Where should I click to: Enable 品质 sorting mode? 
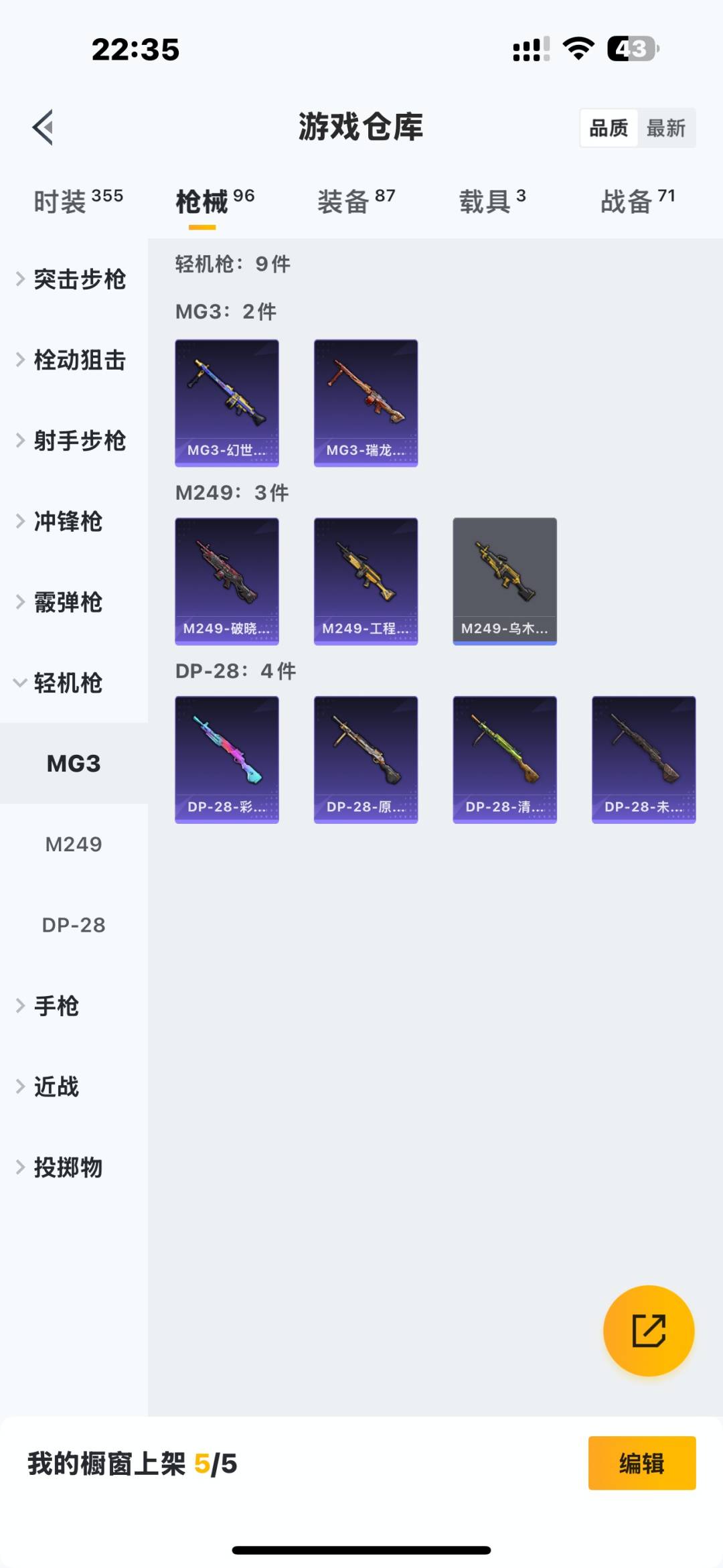click(x=608, y=127)
